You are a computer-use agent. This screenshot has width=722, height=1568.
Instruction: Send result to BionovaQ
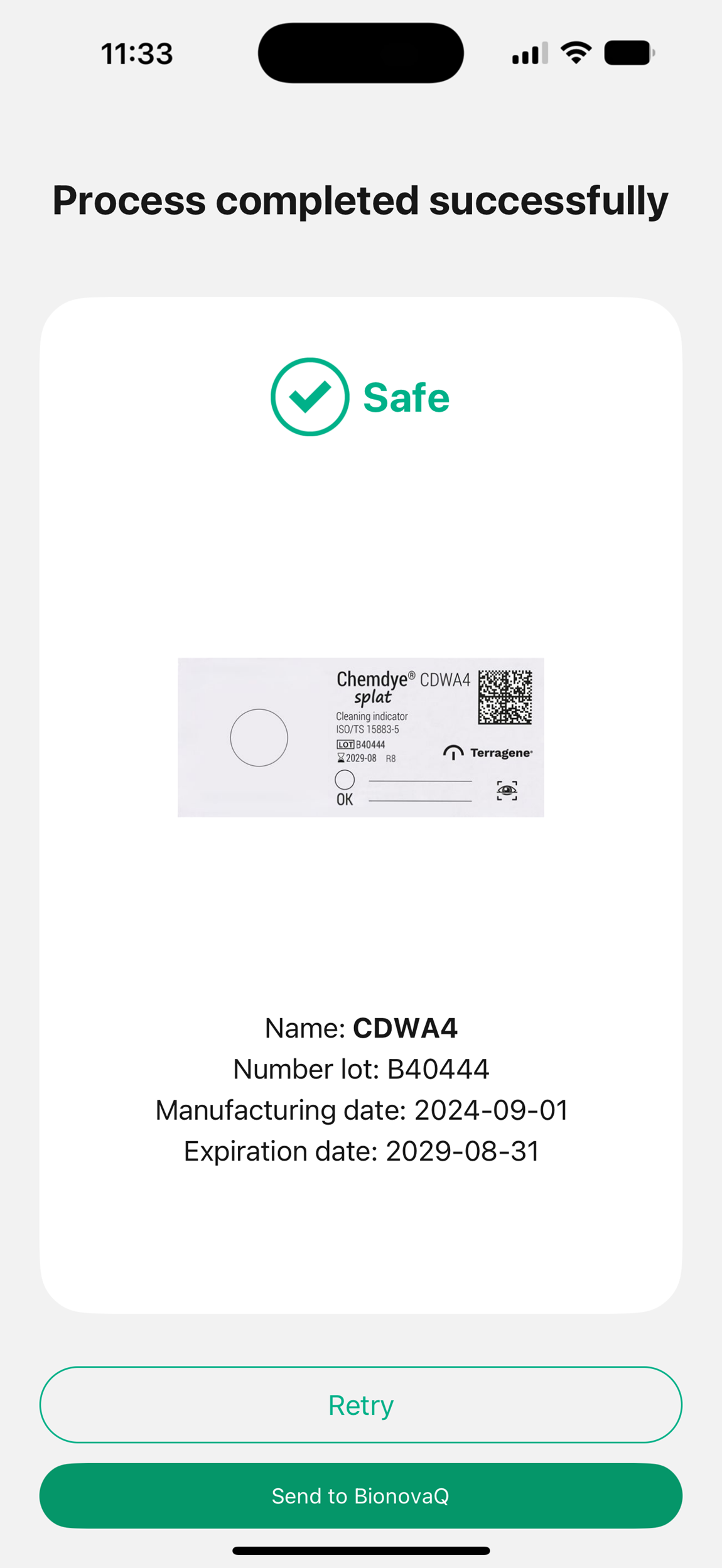point(361,1496)
